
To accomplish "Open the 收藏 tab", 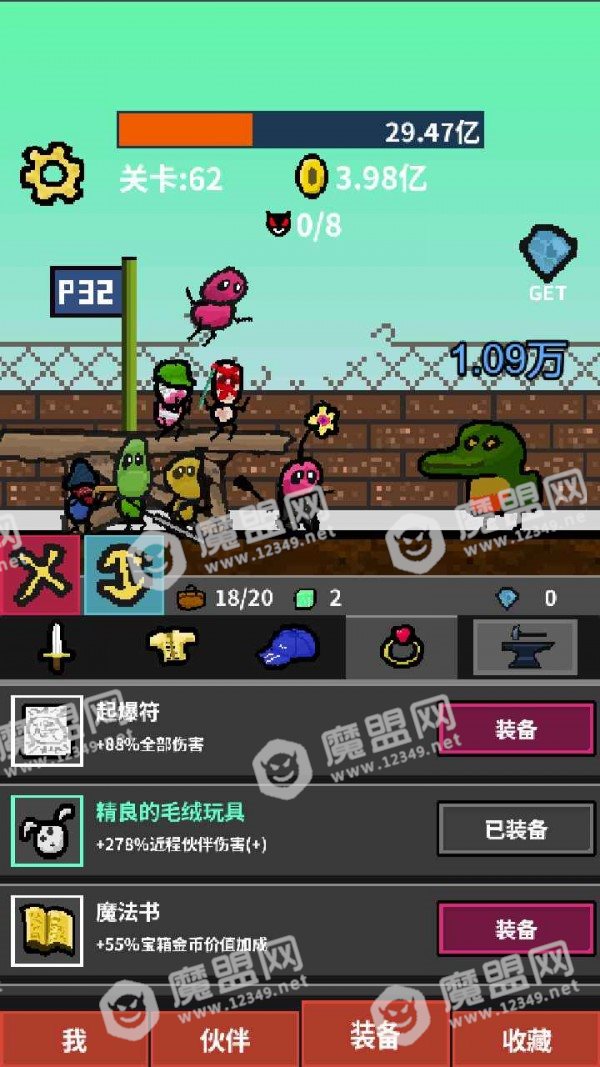I will pos(527,1039).
